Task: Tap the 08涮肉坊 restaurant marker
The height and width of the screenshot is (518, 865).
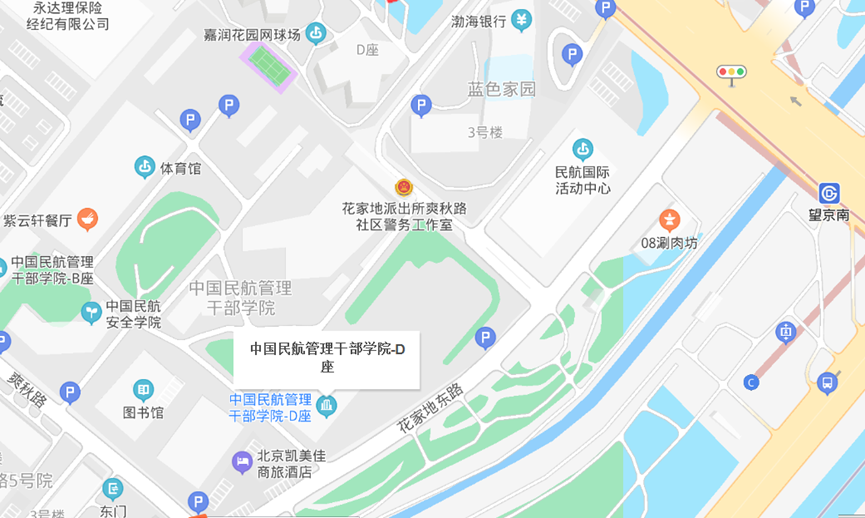Action: coord(670,219)
